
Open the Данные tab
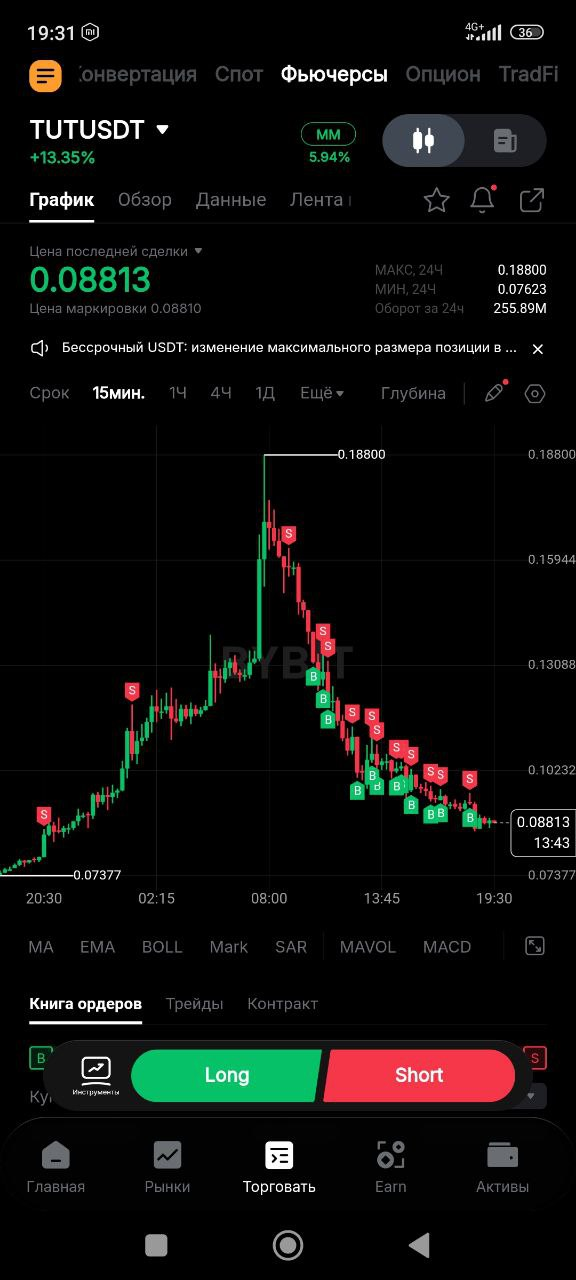tap(231, 200)
